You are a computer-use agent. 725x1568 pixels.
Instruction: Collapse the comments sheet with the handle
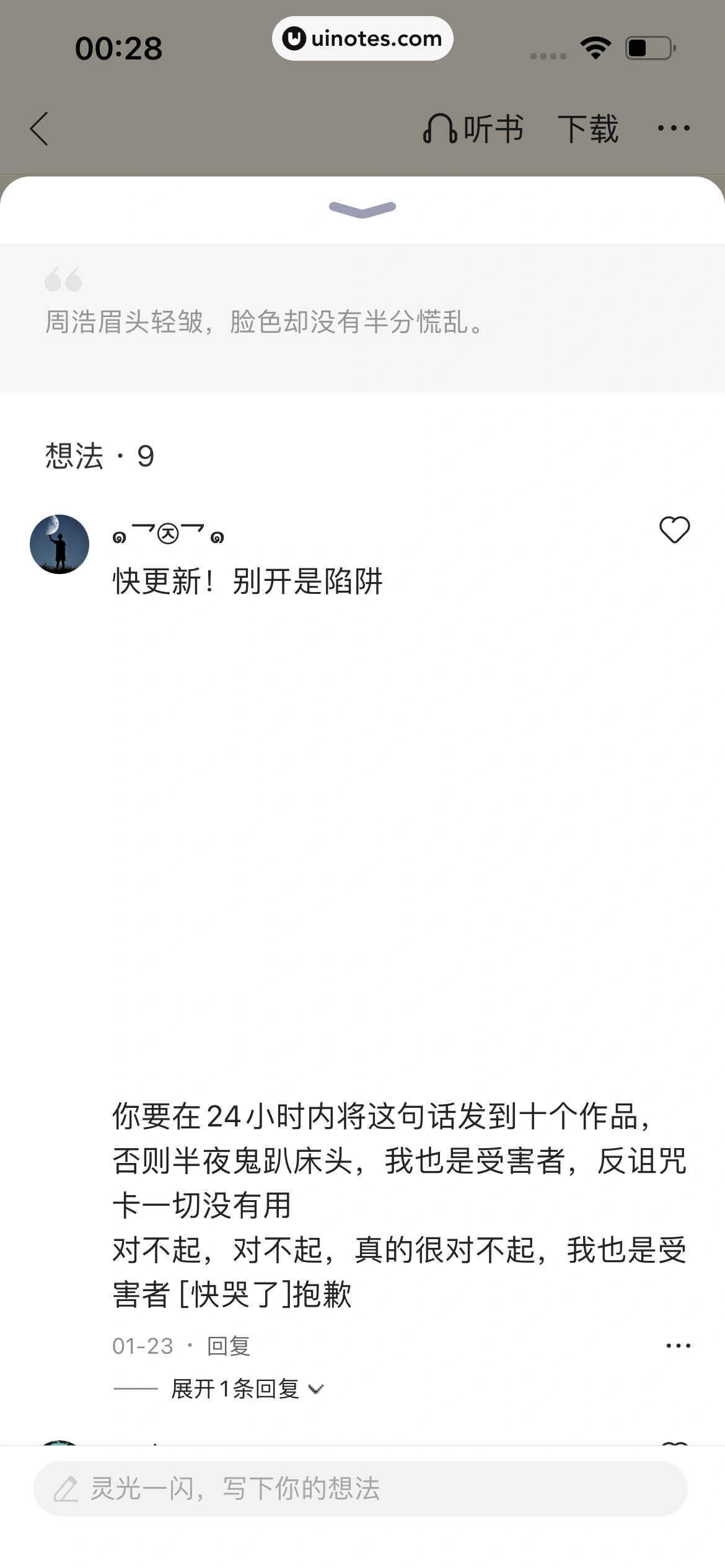362,209
